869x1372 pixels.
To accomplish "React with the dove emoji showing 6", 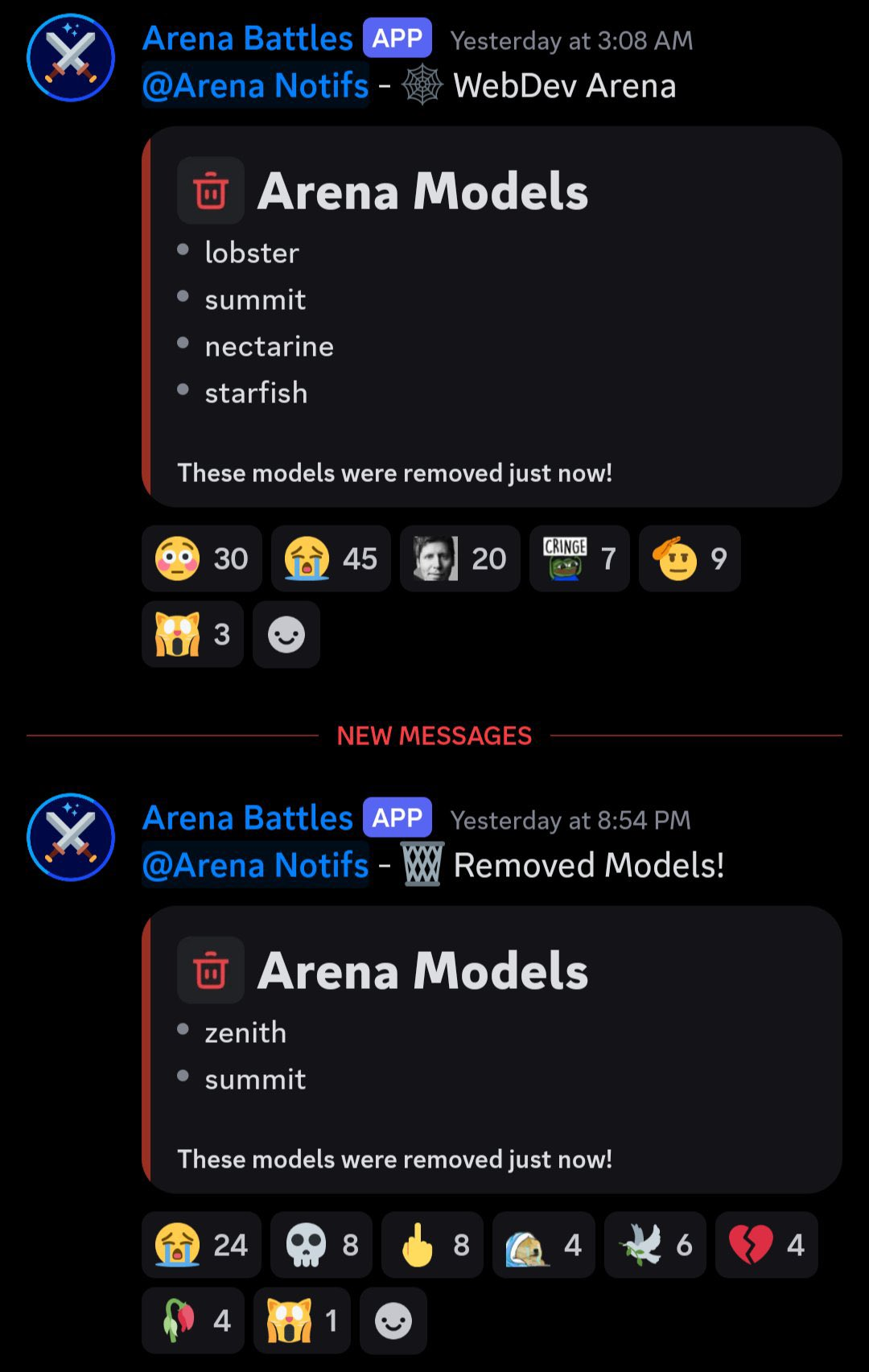I will (655, 1245).
